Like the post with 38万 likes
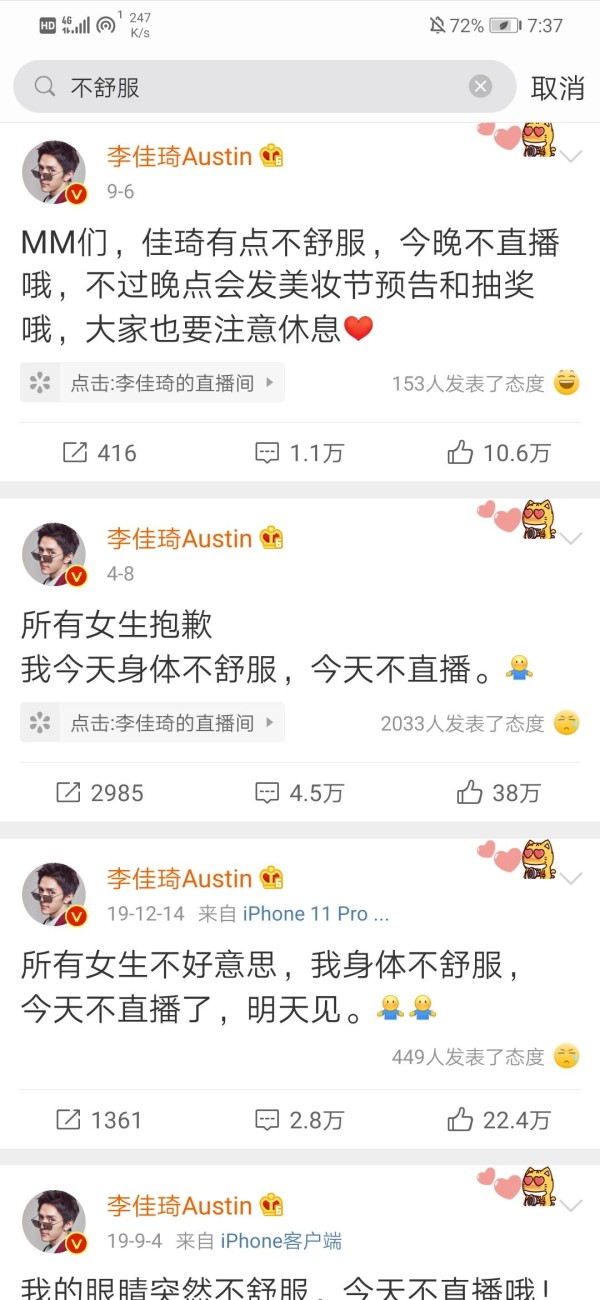Image resolution: width=600 pixels, height=1300 pixels. click(499, 793)
